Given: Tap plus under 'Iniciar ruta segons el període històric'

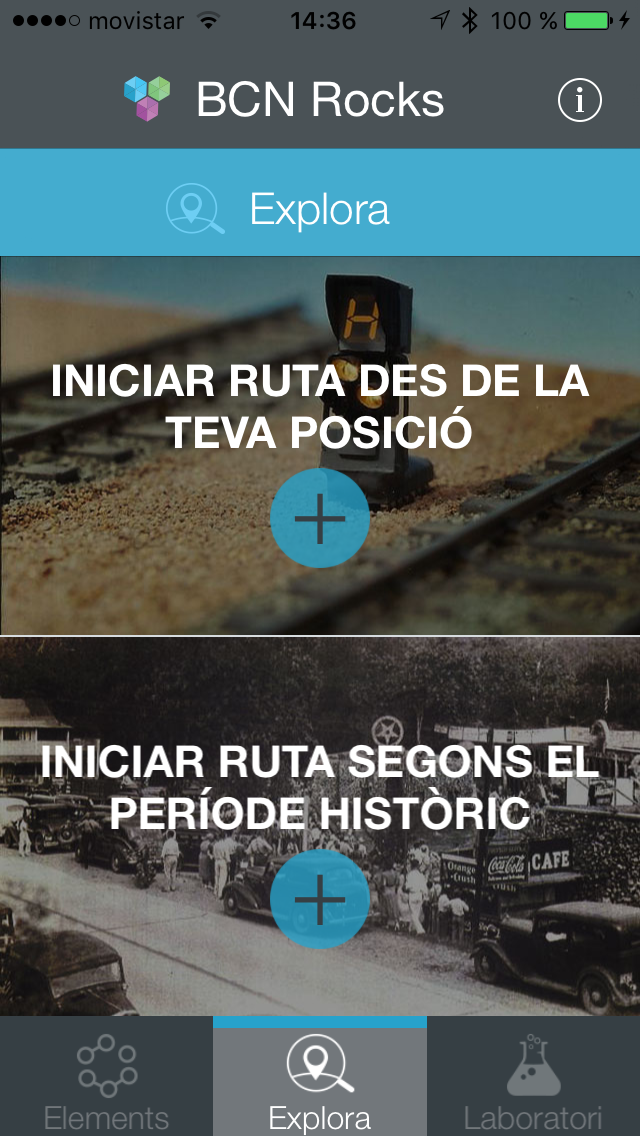Looking at the screenshot, I should tap(320, 899).
